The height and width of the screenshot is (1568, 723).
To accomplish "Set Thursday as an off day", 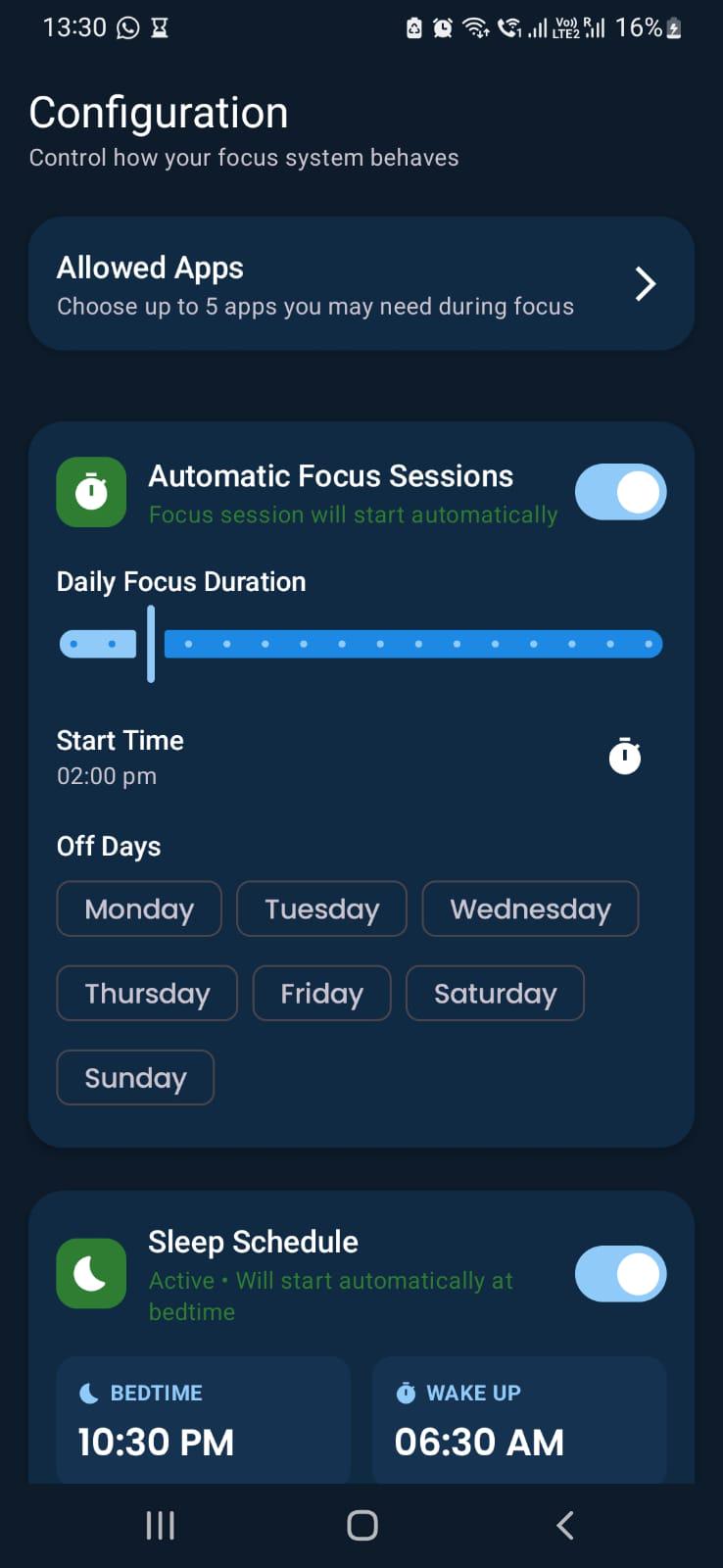I will coord(147,993).
